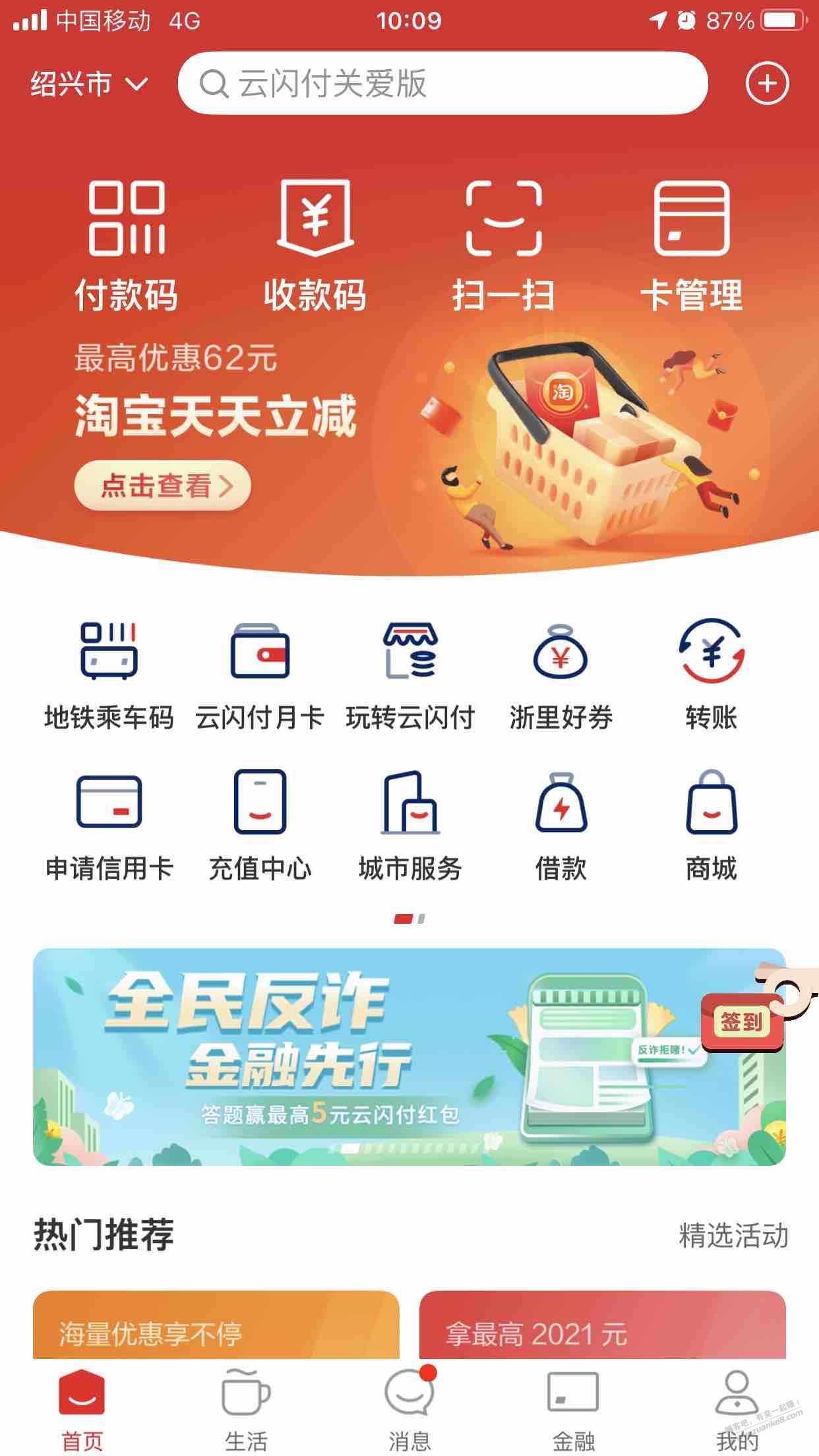819x1456 pixels.
Task: Open 付款码 payment code
Action: [127, 245]
